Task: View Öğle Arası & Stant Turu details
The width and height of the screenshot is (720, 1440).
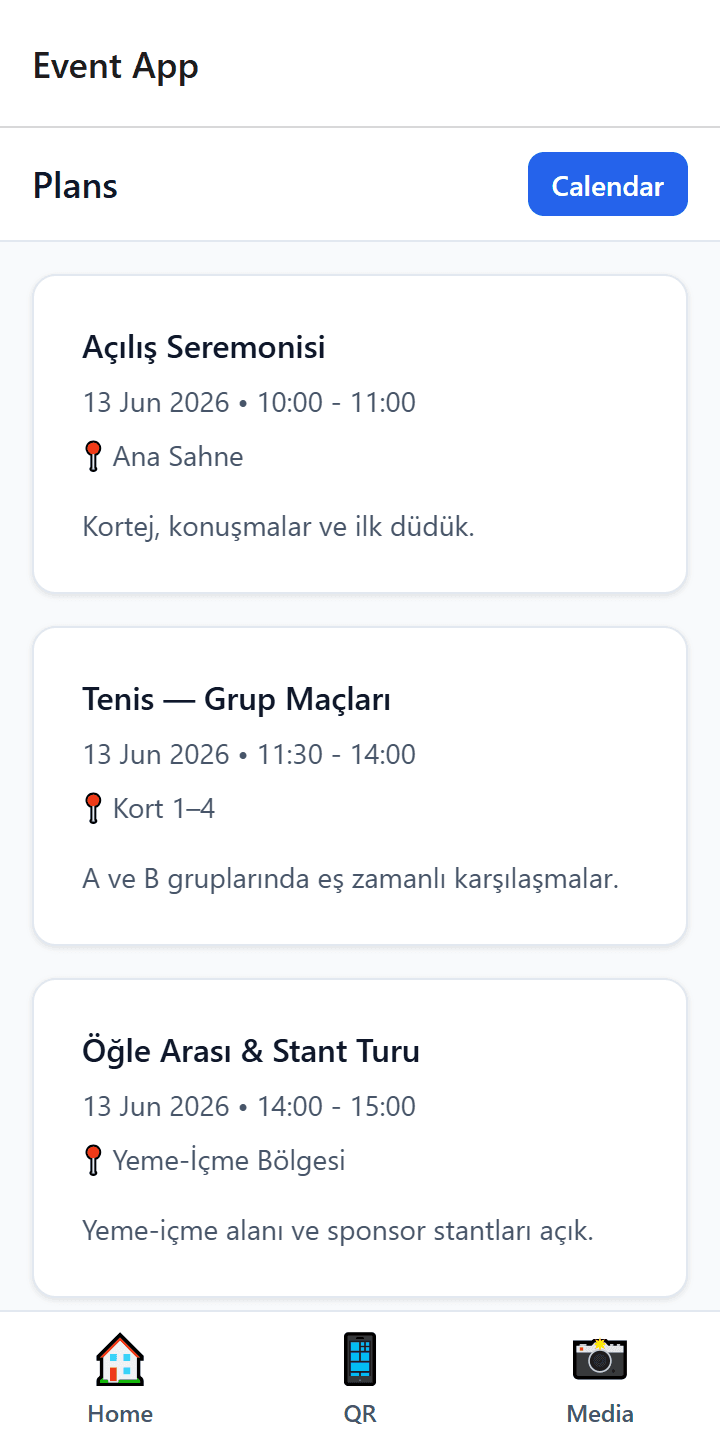Action: coord(360,1138)
